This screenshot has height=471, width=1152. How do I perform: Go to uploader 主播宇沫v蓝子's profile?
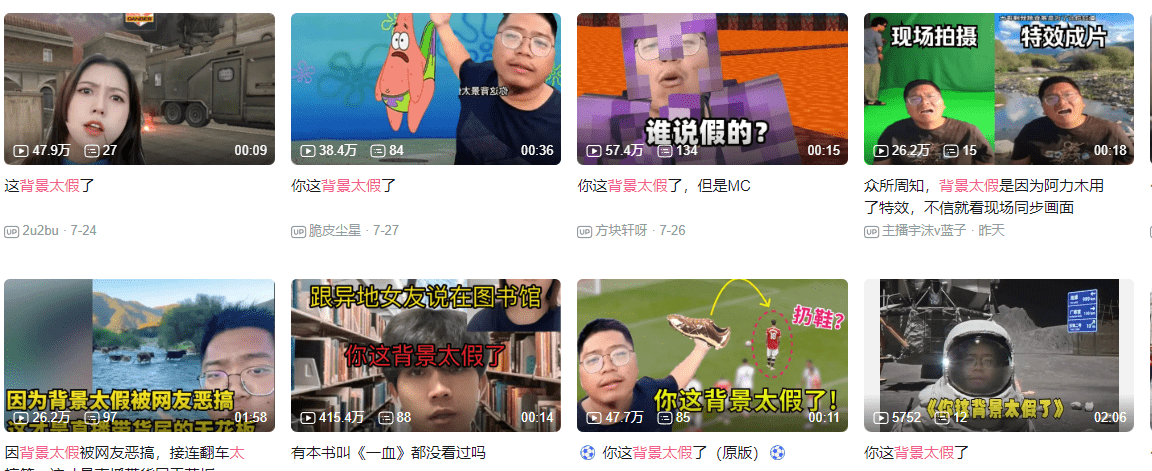(924, 231)
